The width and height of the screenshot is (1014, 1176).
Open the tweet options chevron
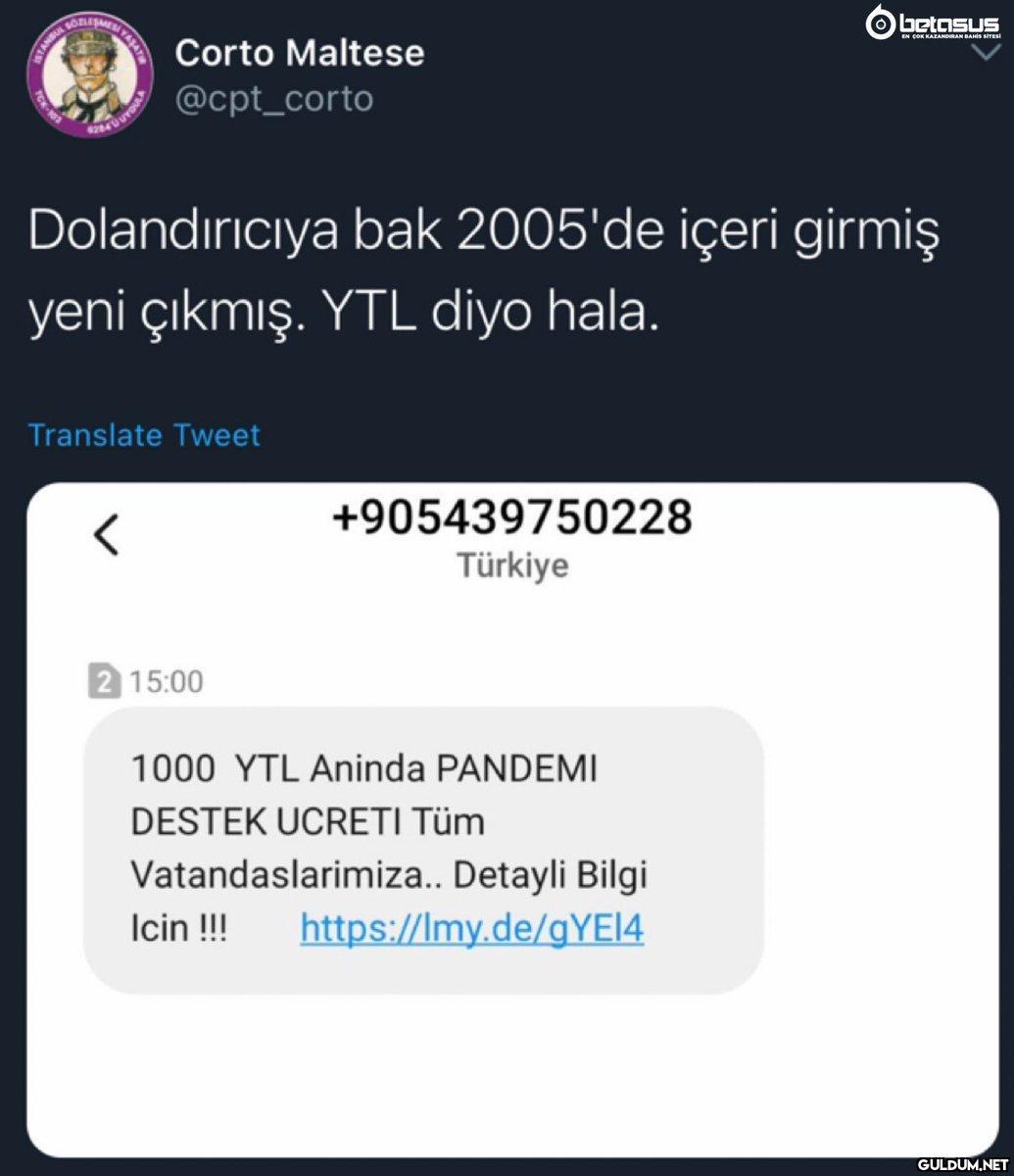point(985,52)
